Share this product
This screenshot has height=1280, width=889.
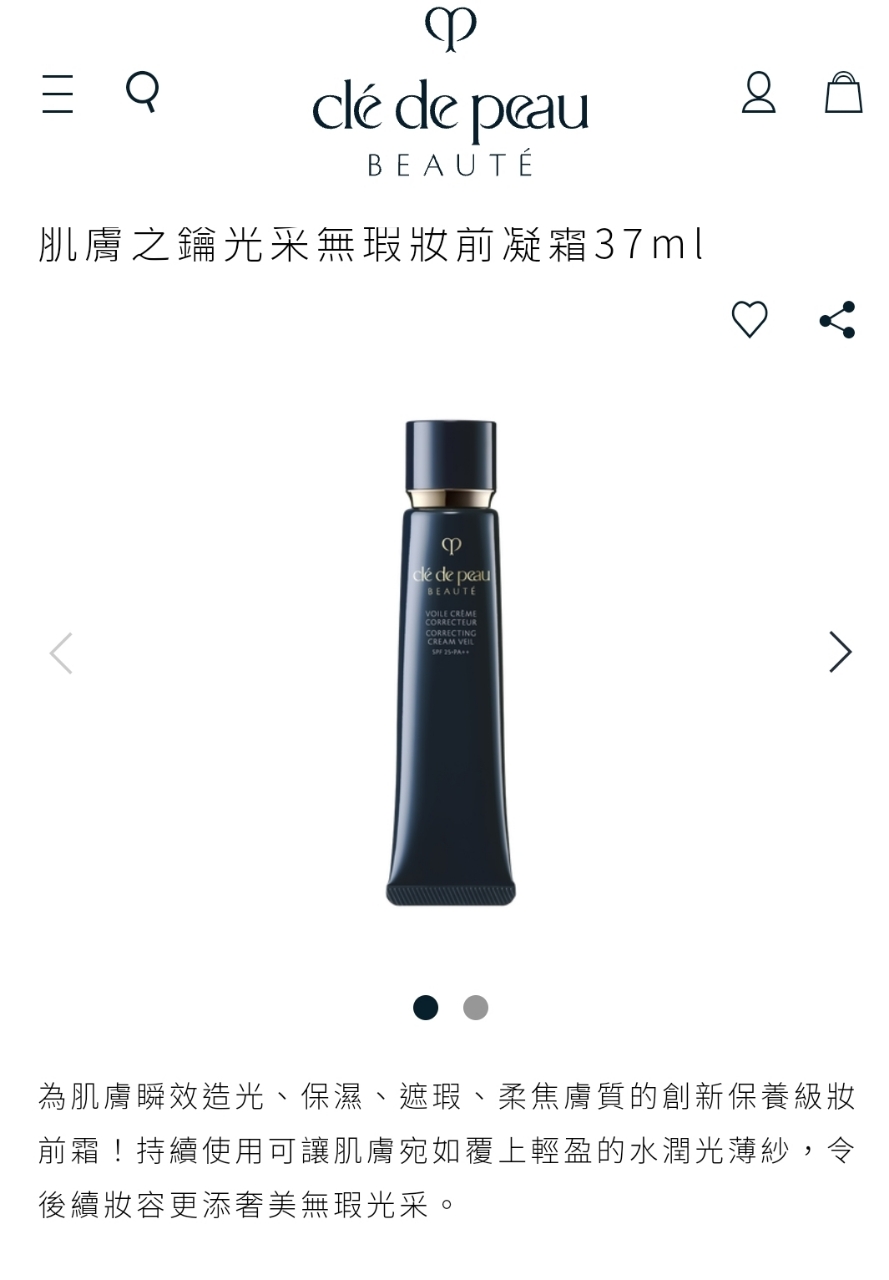(837, 320)
